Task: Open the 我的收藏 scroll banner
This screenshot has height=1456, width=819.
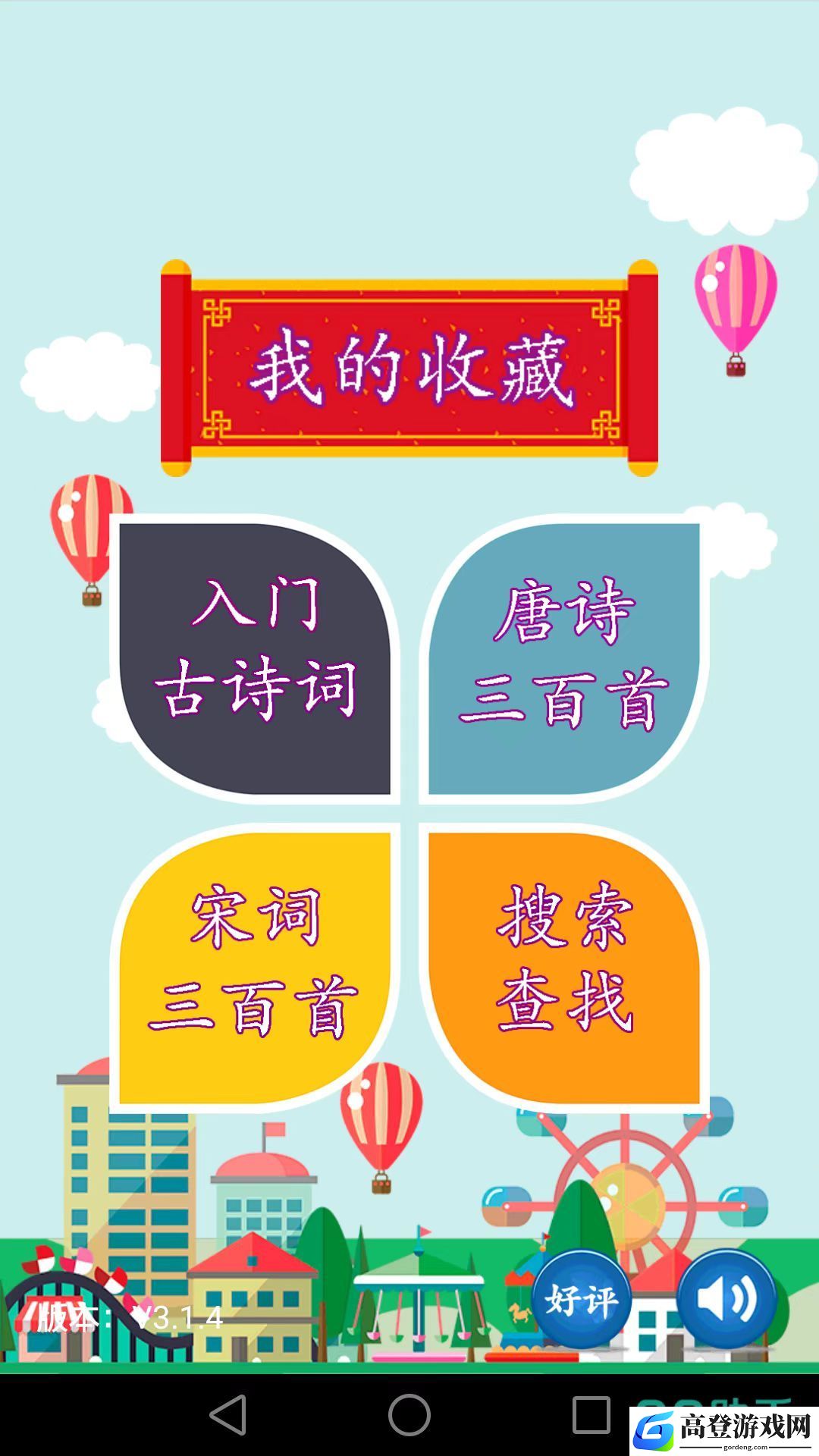Action: [x=409, y=369]
